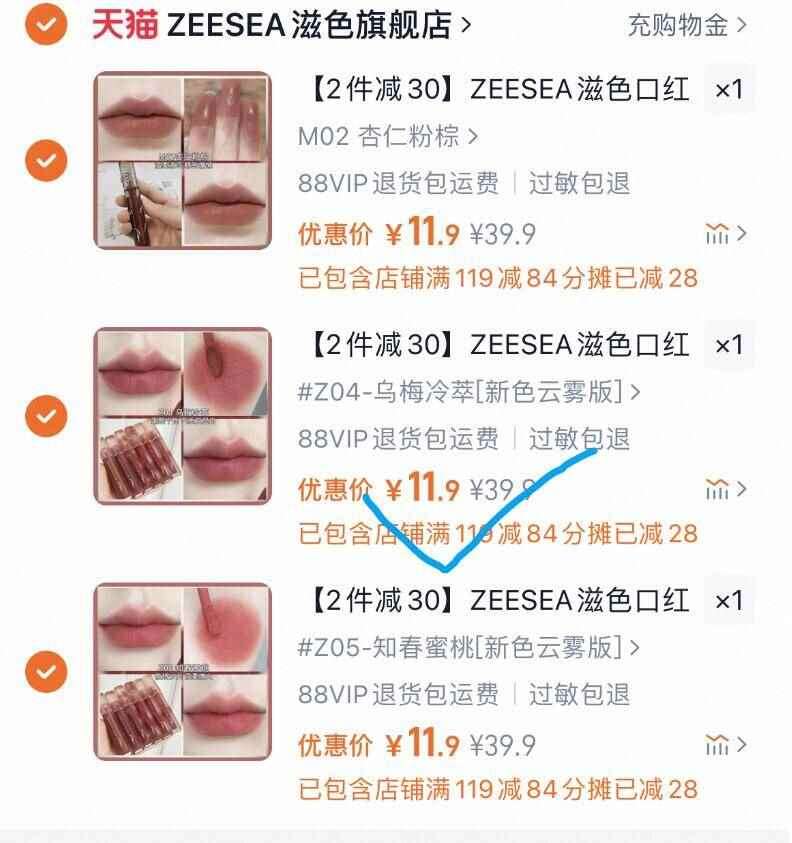Click the ¥11.9 price of Z05 item

[x=421, y=743]
